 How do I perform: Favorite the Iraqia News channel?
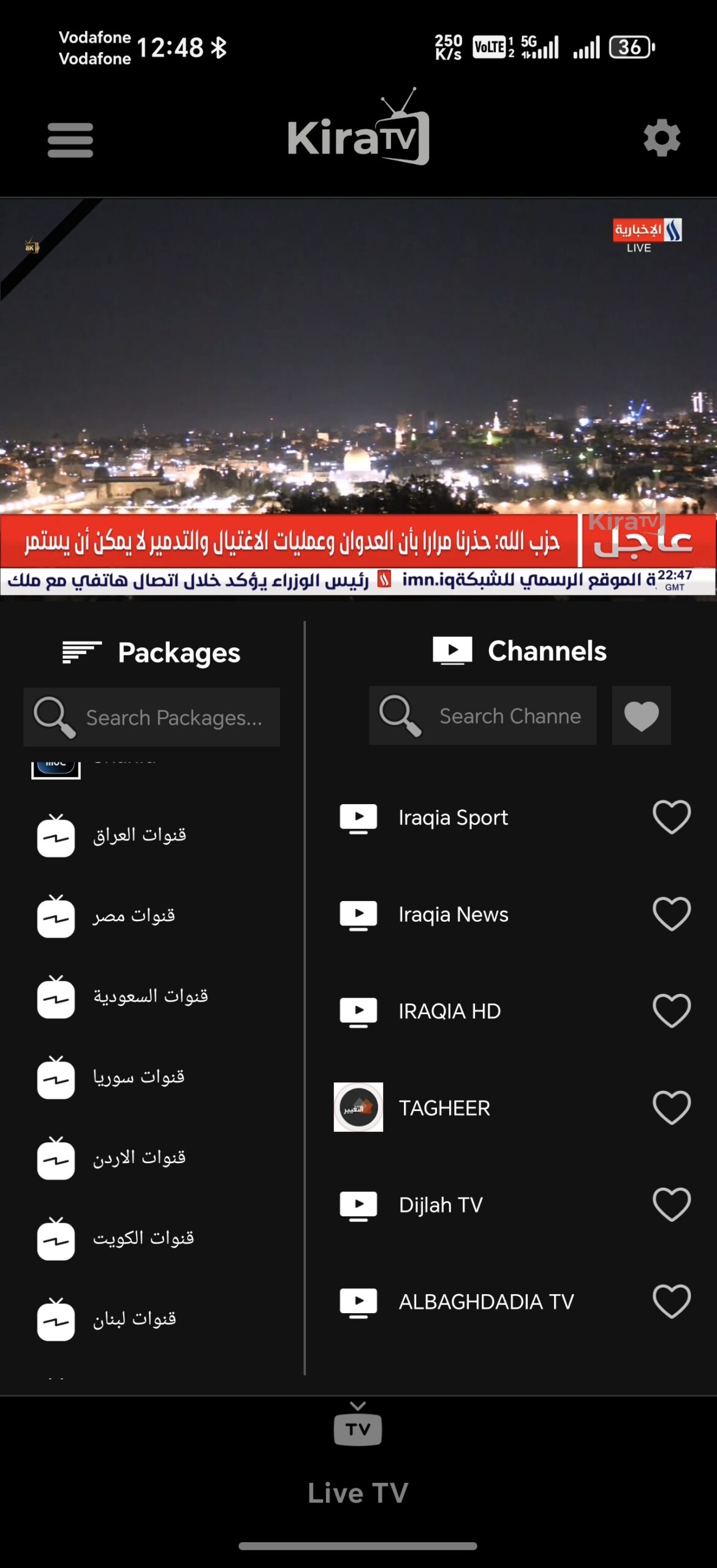[x=672, y=915]
